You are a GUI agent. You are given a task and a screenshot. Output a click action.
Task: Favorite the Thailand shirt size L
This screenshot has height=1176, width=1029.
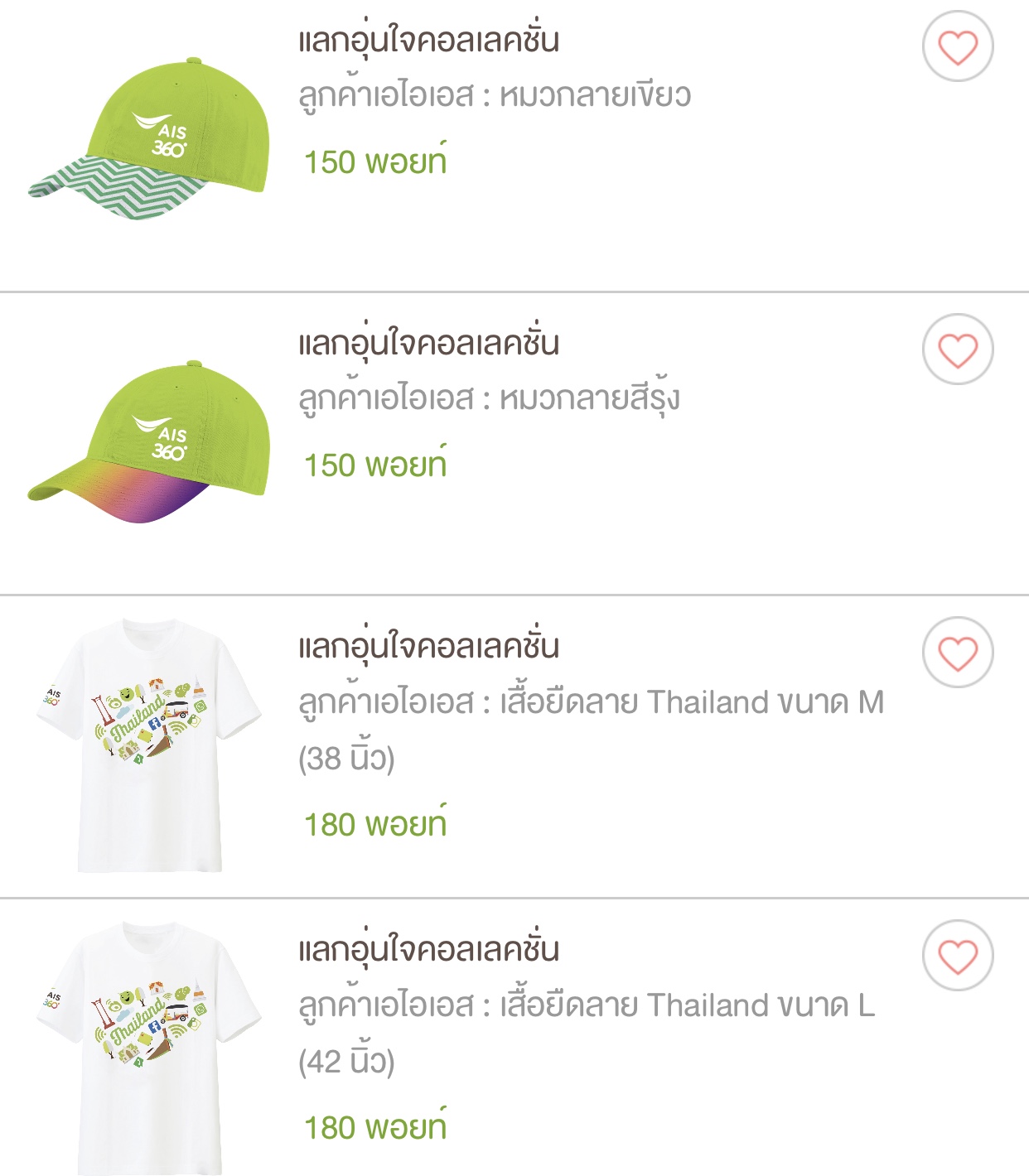[958, 956]
